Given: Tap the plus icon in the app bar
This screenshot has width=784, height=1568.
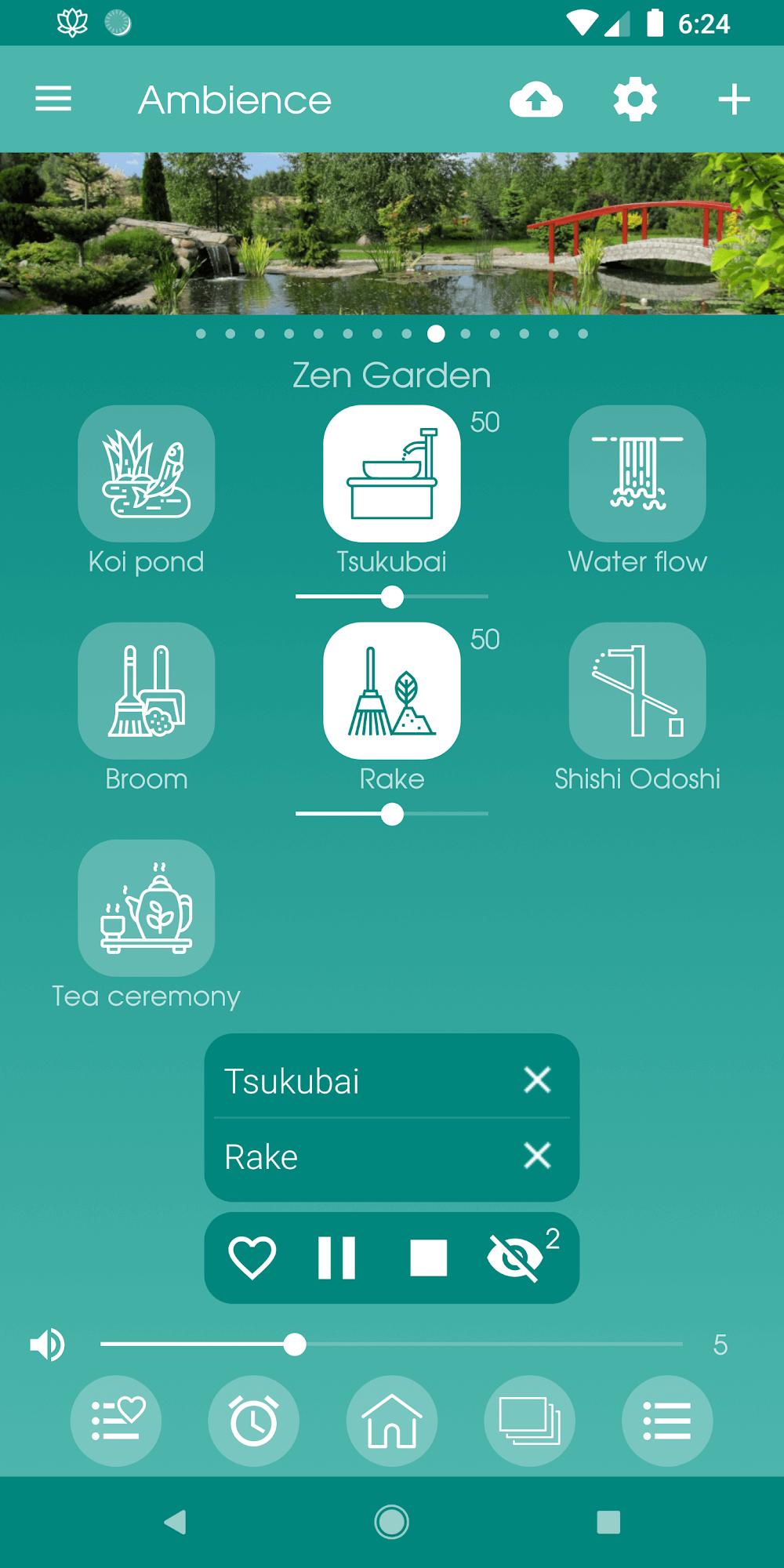Looking at the screenshot, I should tap(735, 100).
